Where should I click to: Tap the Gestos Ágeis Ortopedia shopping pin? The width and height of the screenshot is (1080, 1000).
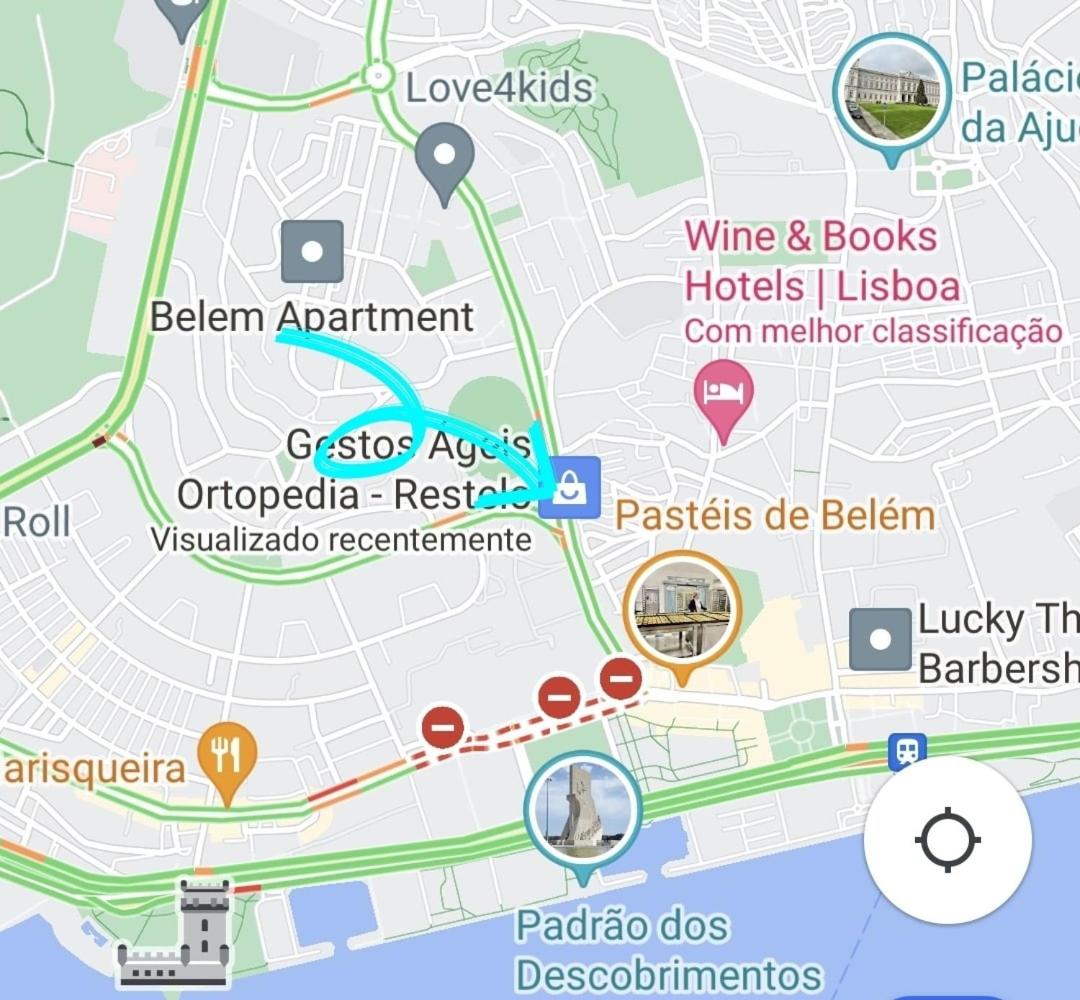pos(570,488)
